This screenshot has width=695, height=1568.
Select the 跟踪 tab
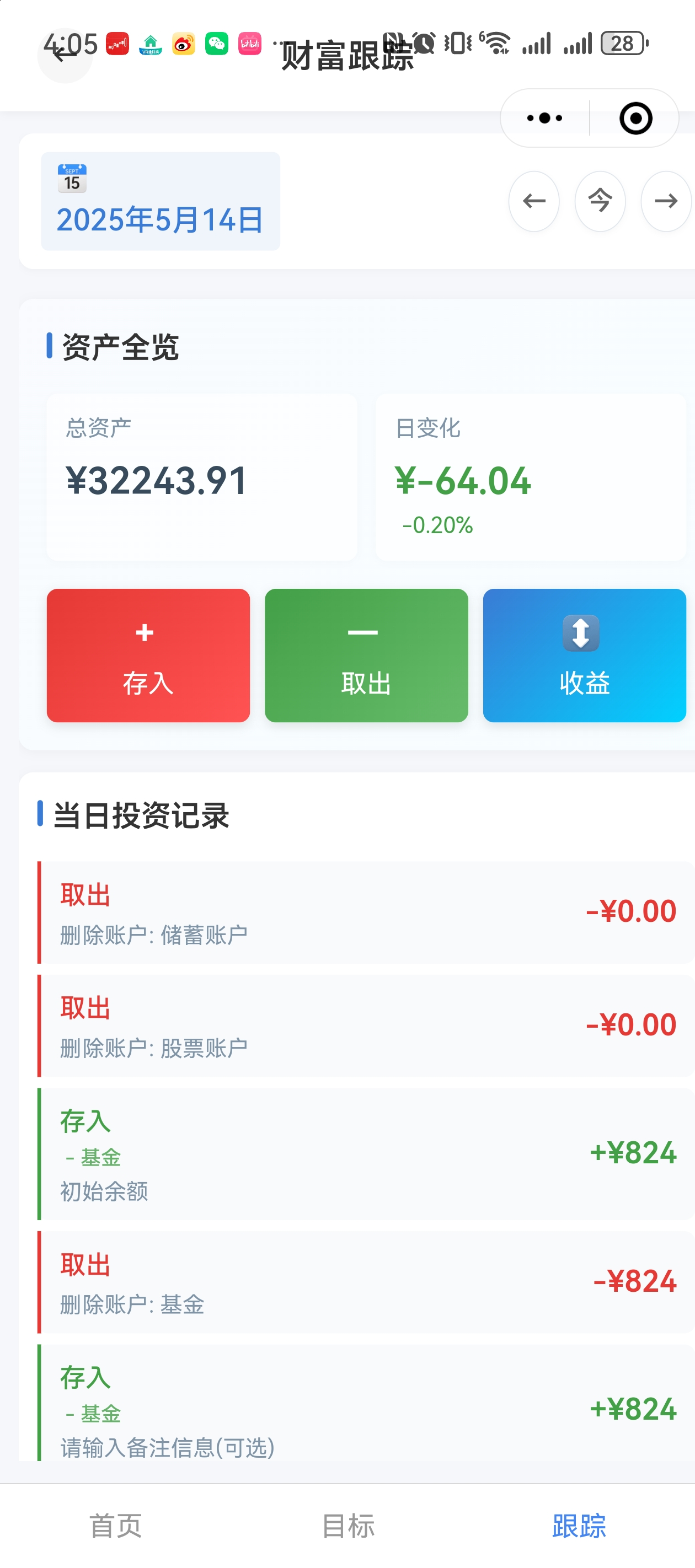579,1526
